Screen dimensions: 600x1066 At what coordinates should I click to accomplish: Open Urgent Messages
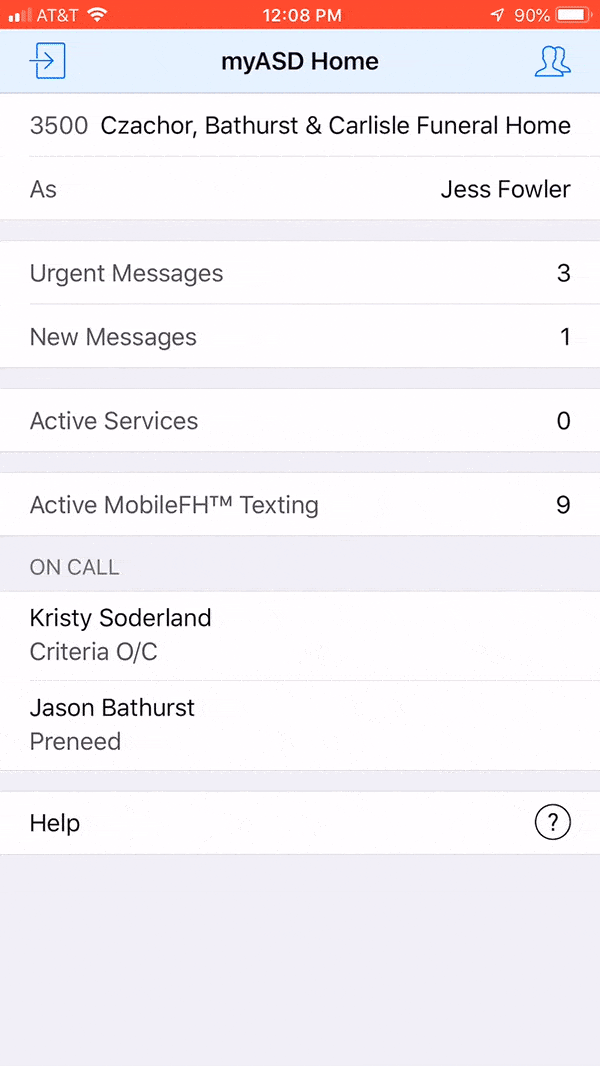[x=300, y=273]
